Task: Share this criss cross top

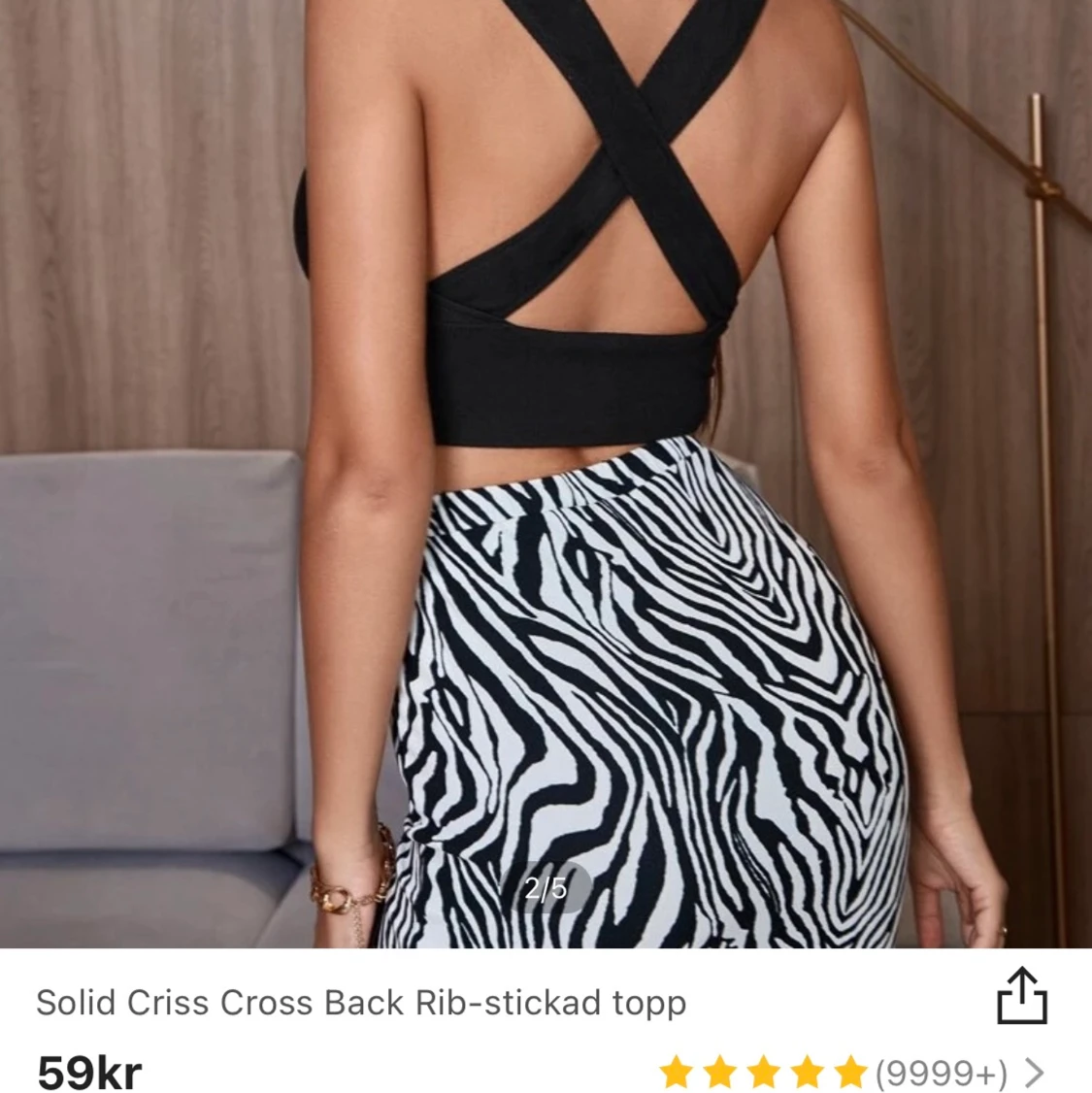Action: 1022,996
